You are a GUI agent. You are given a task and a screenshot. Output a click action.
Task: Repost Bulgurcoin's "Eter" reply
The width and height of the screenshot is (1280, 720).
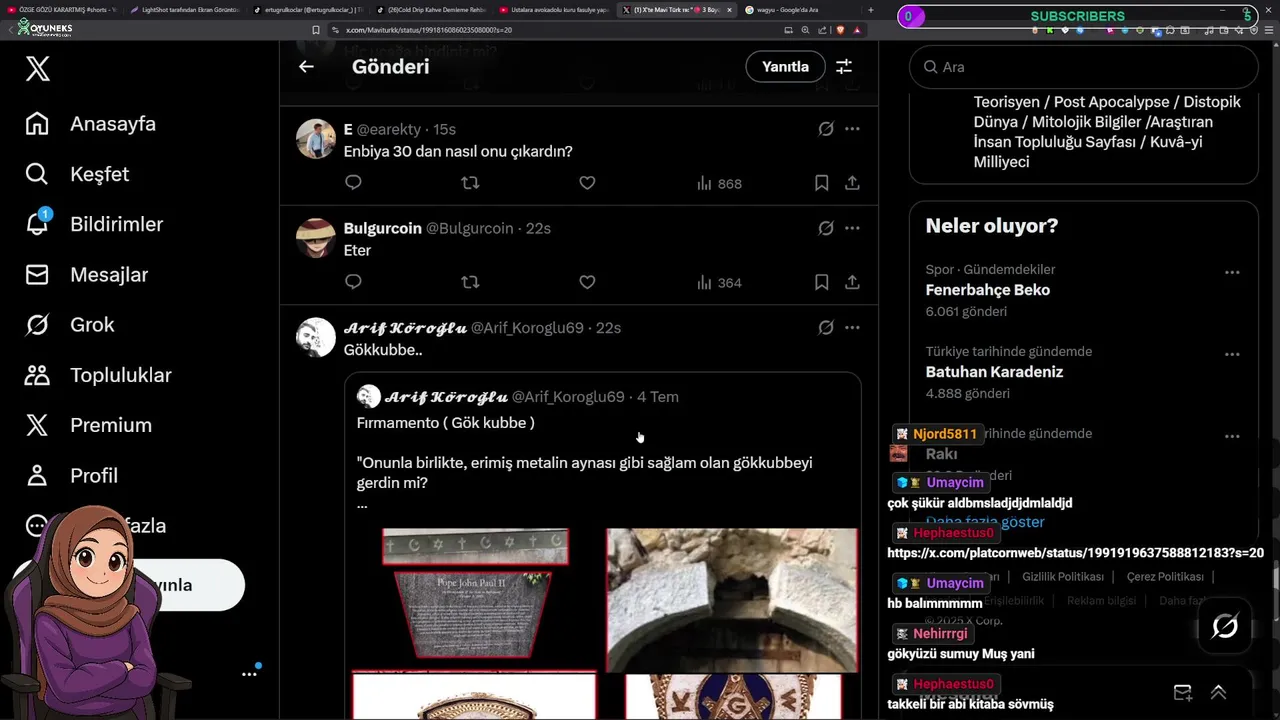tap(470, 282)
